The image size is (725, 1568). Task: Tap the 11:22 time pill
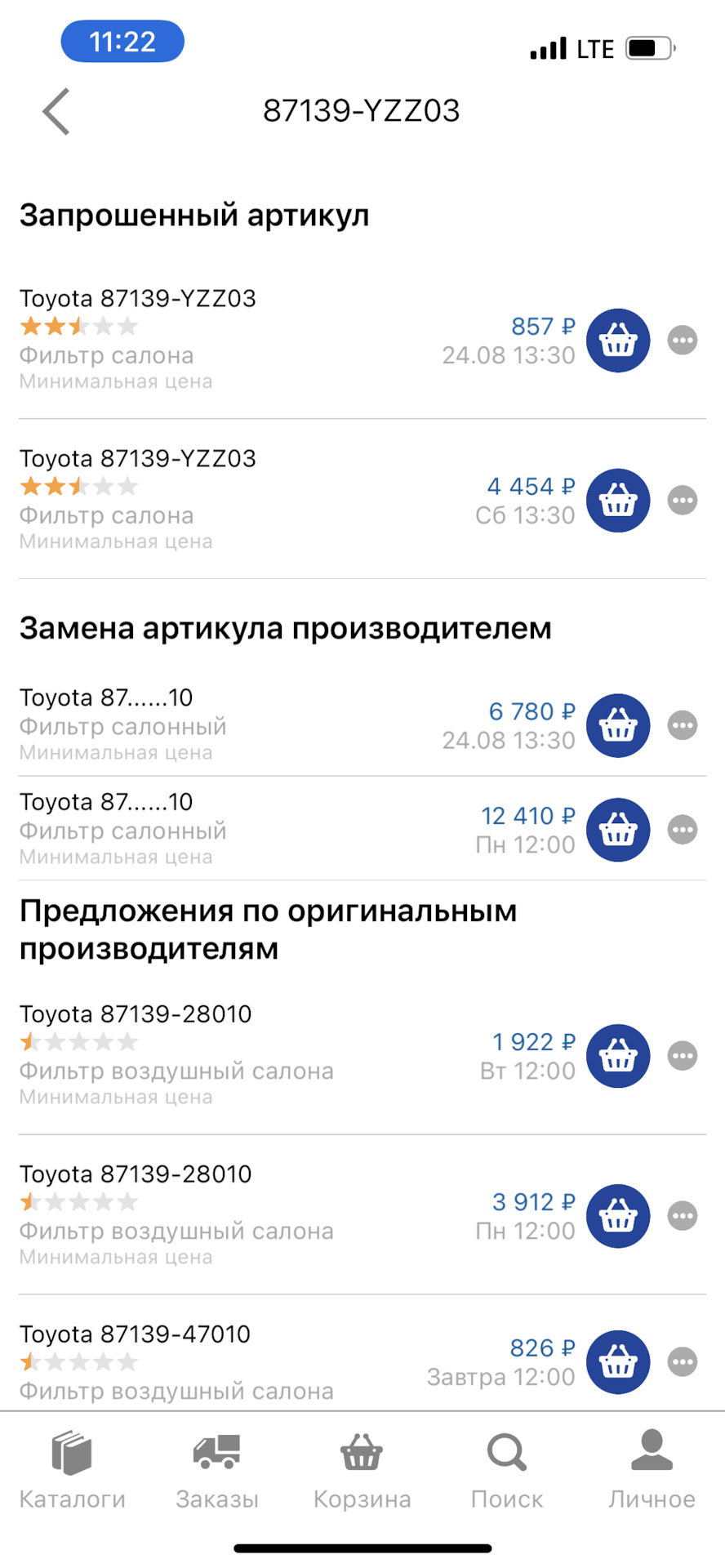[x=122, y=41]
